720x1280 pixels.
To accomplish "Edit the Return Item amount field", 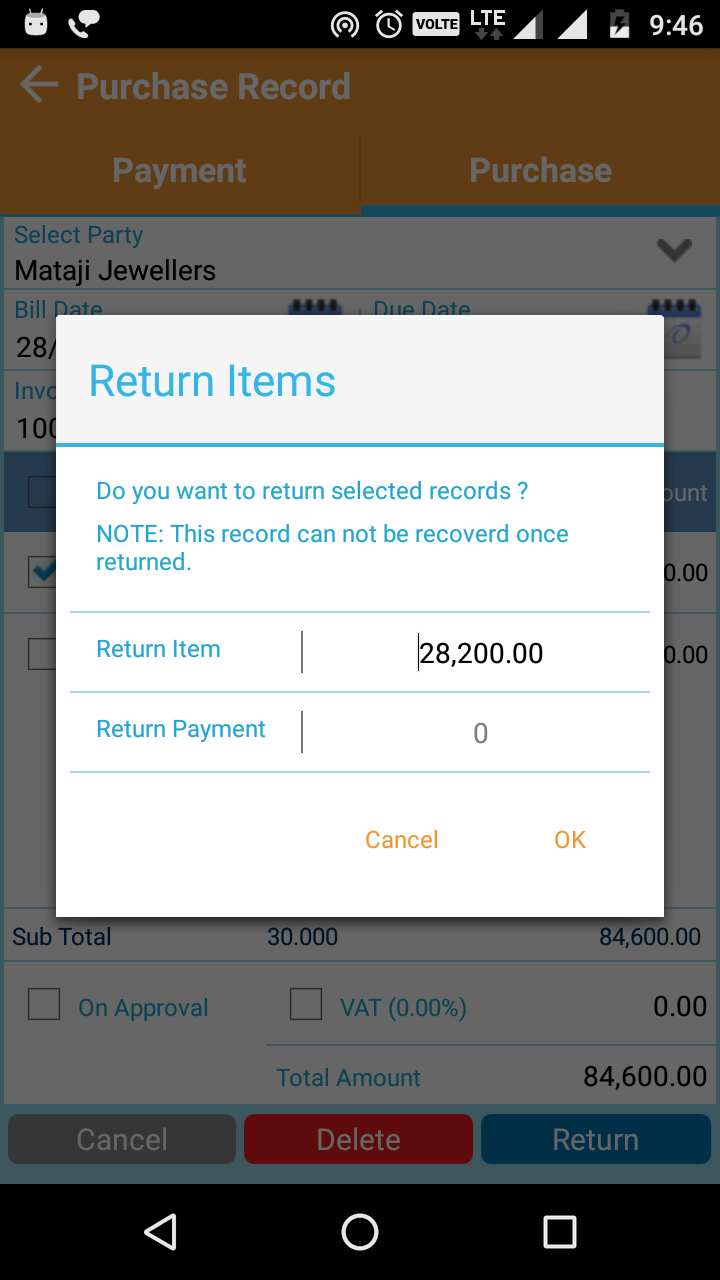I will tap(480, 653).
